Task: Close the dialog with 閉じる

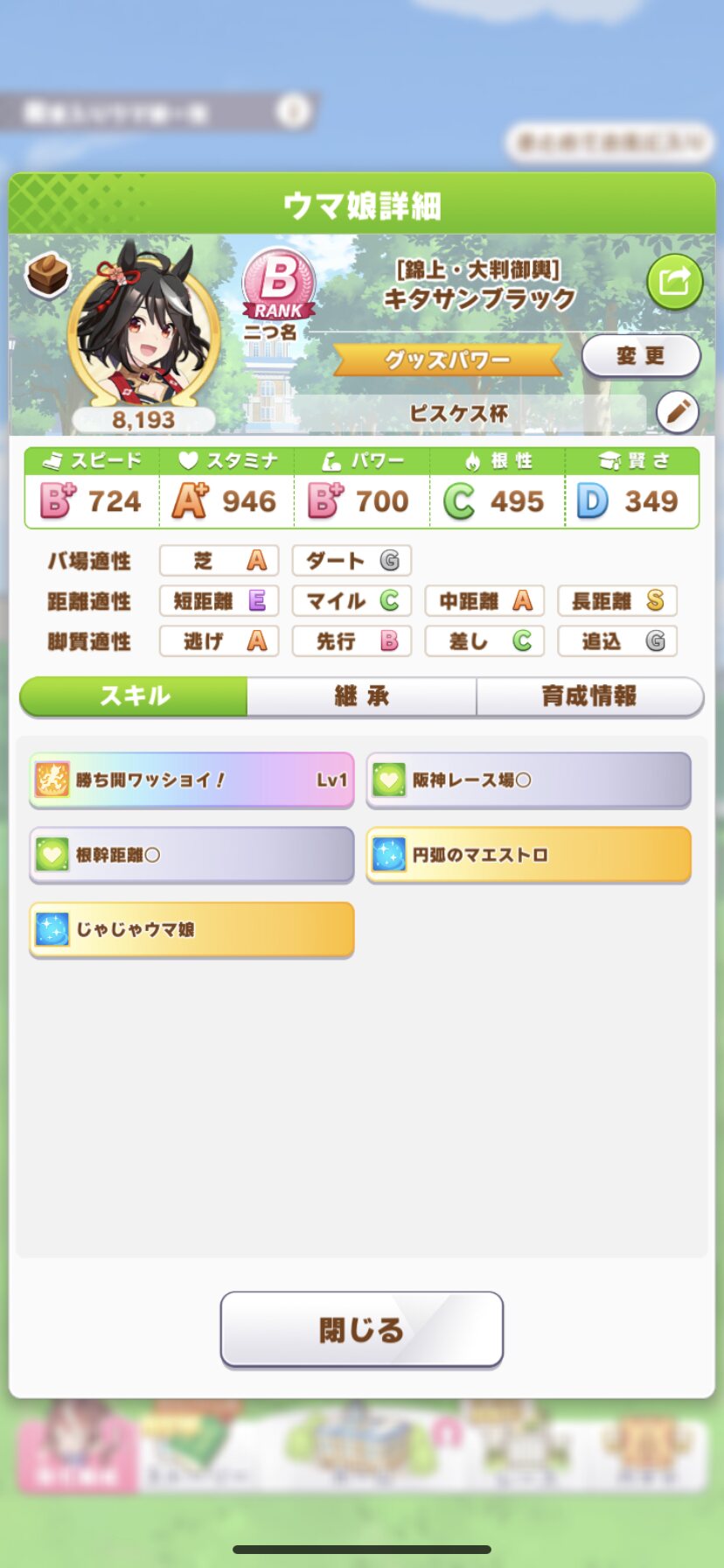Action: (361, 1329)
